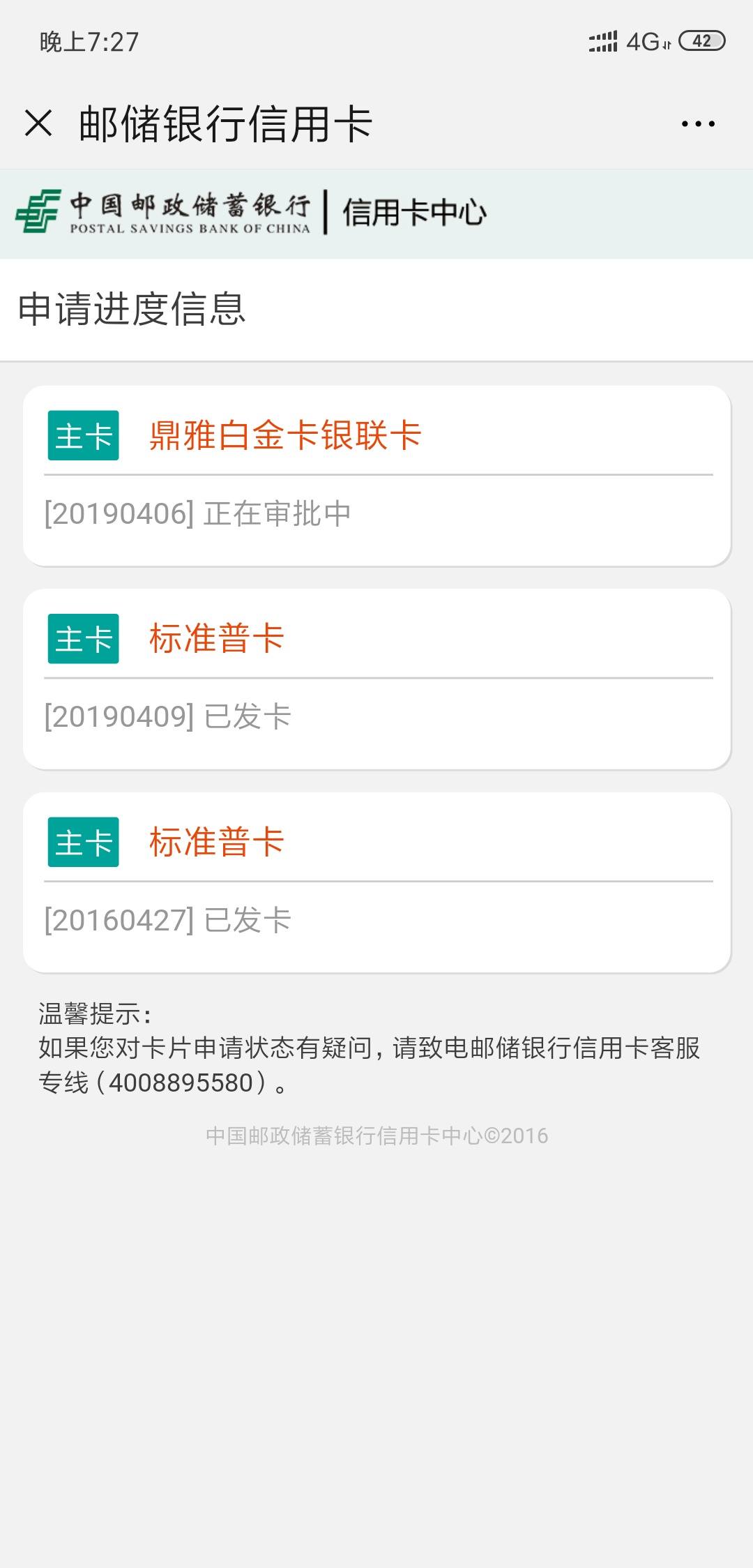753x1568 pixels.
Task: Open the 标准普卡 card dated 20160427
Action: (x=376, y=882)
